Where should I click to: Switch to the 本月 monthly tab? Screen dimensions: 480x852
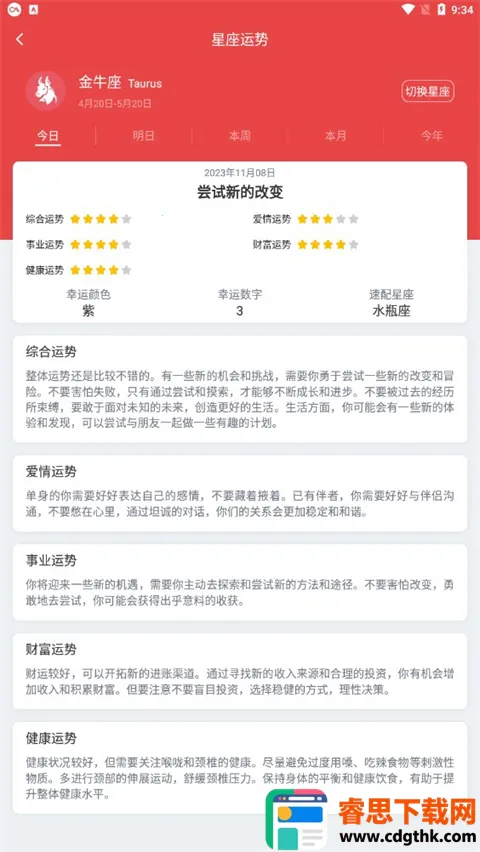pyautogui.click(x=335, y=136)
